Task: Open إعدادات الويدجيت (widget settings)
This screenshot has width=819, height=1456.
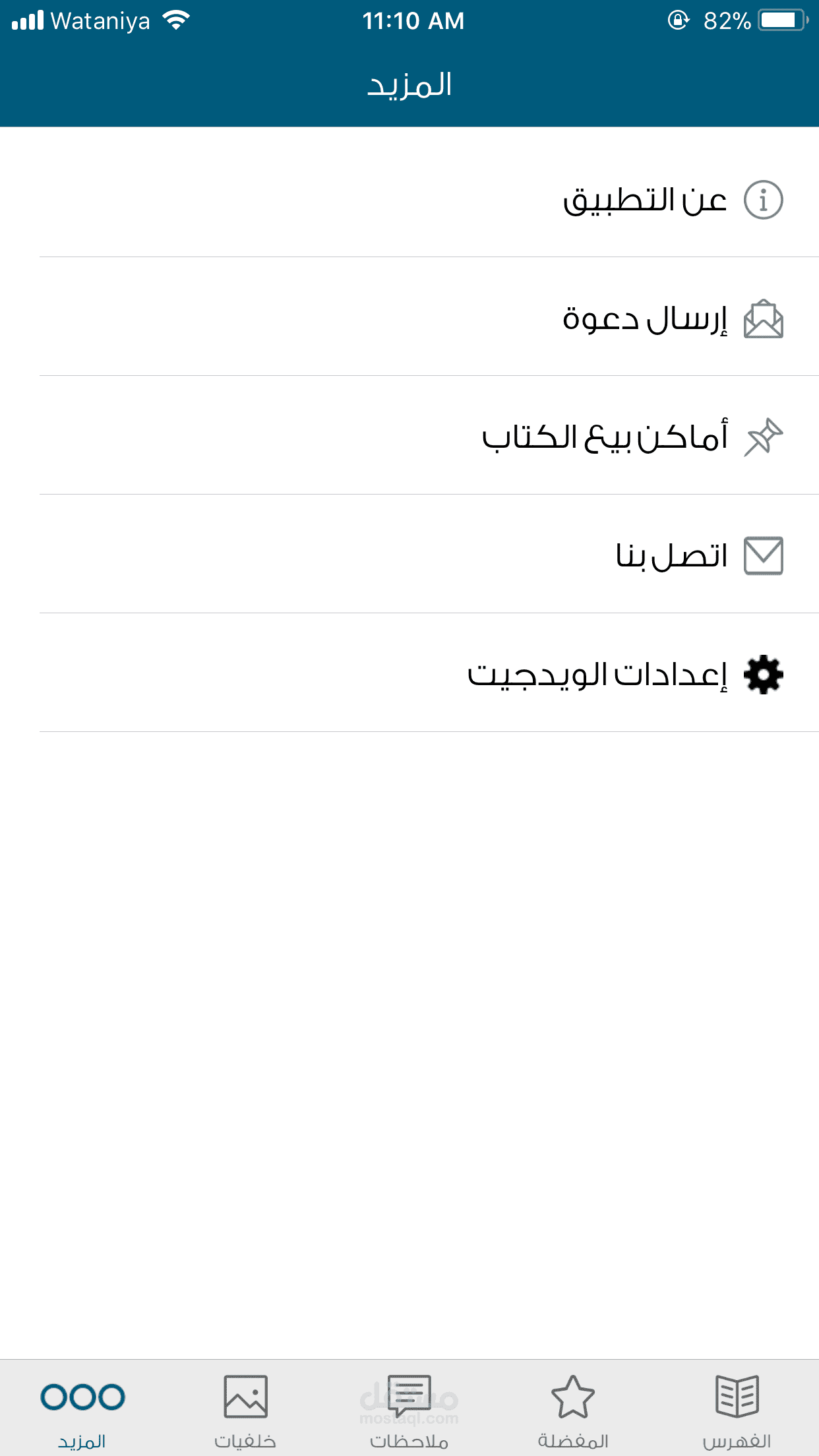Action: 597,675
